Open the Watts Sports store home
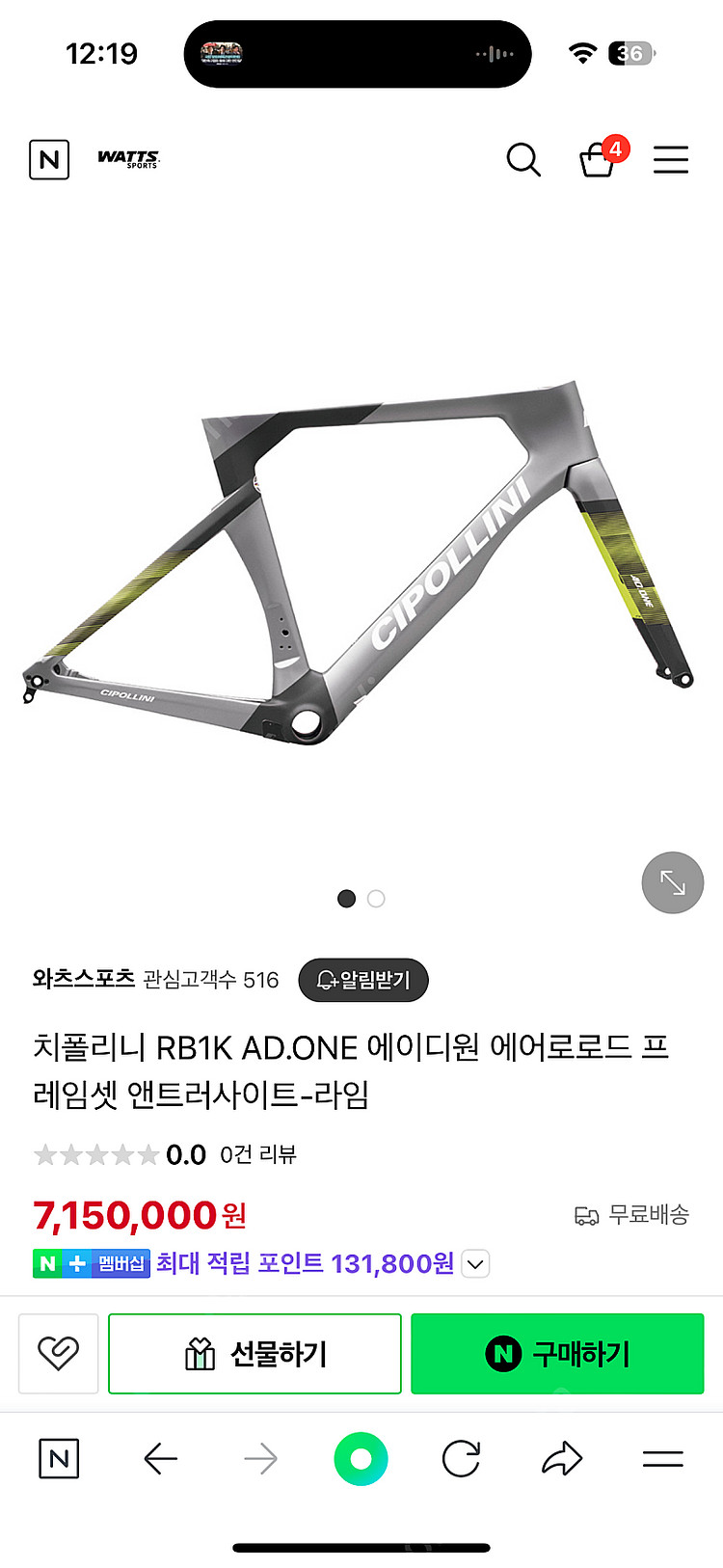 pyautogui.click(x=128, y=159)
